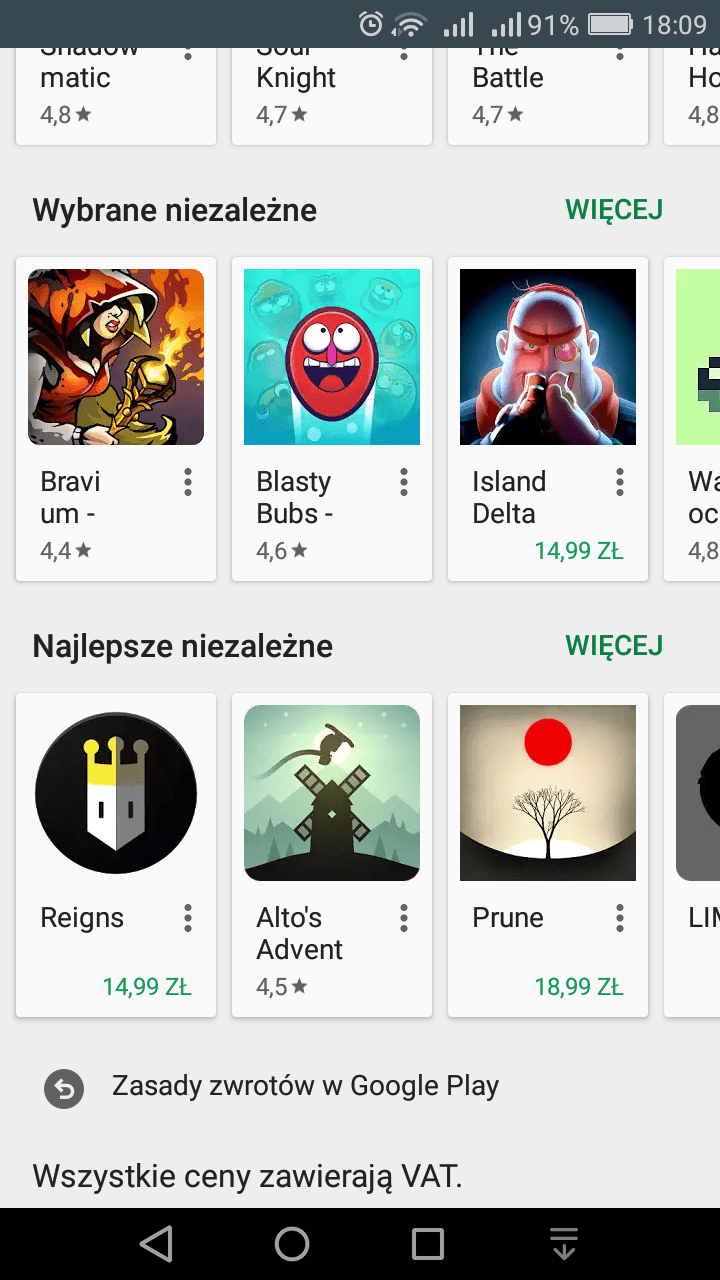
Task: Open more of Najlepsze niezależne section
Action: [614, 646]
